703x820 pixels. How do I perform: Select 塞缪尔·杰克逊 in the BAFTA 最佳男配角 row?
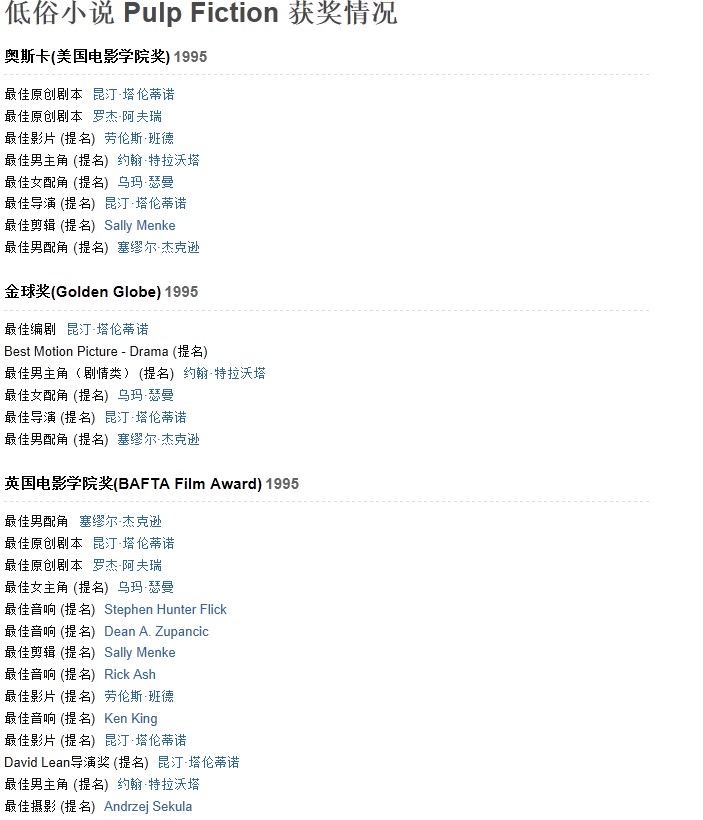click(120, 521)
